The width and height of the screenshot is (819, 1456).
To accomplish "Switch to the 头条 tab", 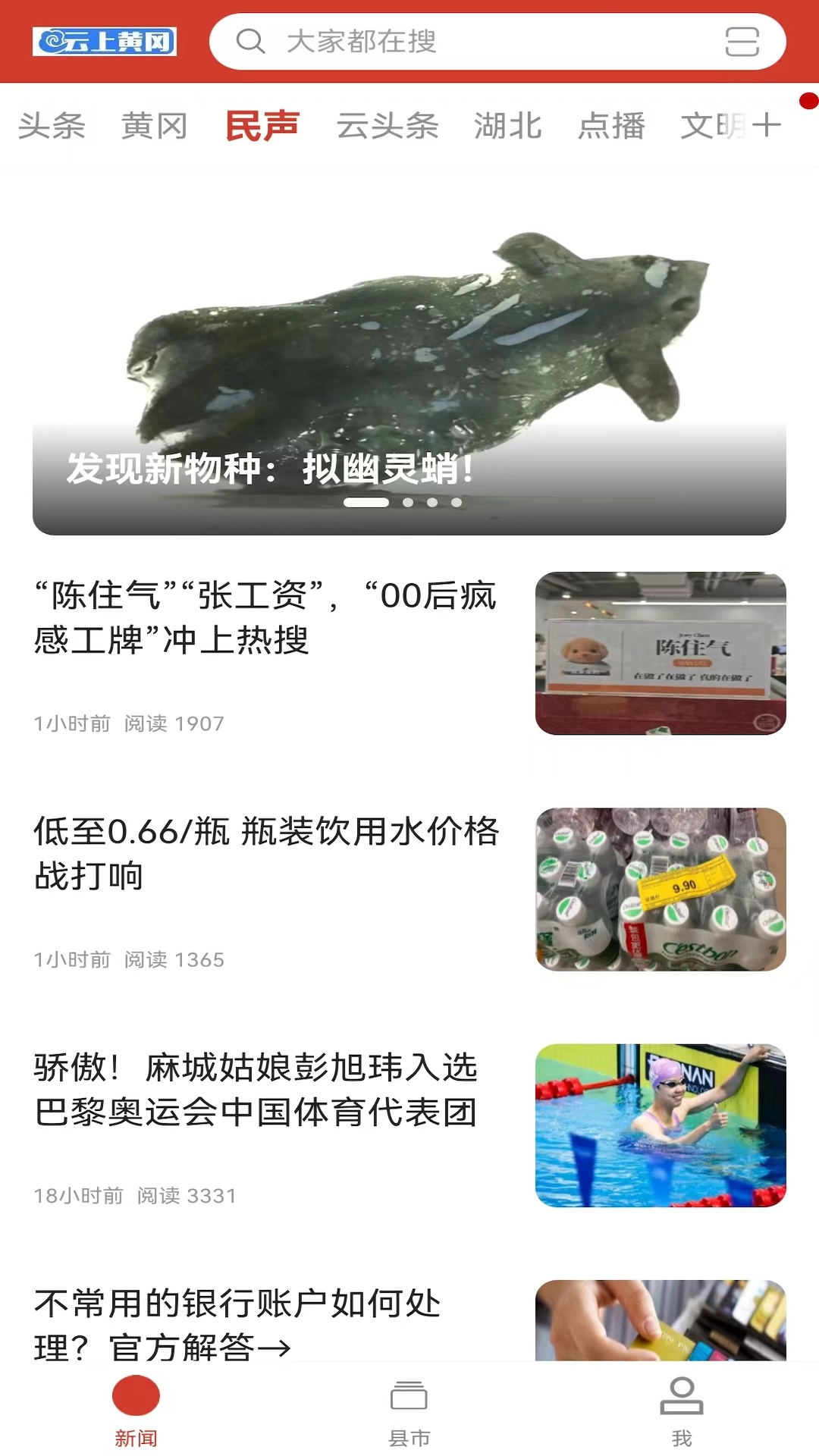I will tap(52, 126).
